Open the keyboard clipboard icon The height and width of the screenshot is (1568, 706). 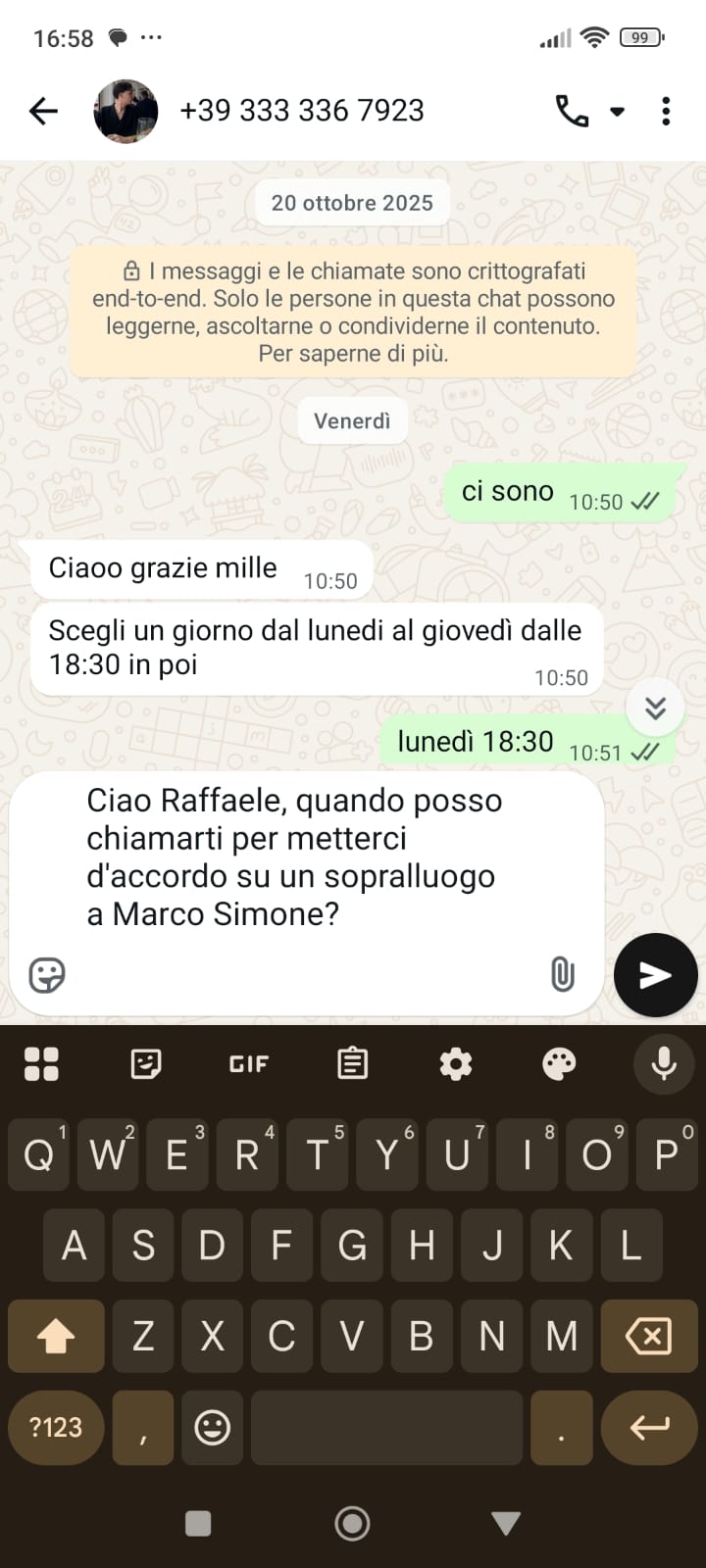[352, 1064]
